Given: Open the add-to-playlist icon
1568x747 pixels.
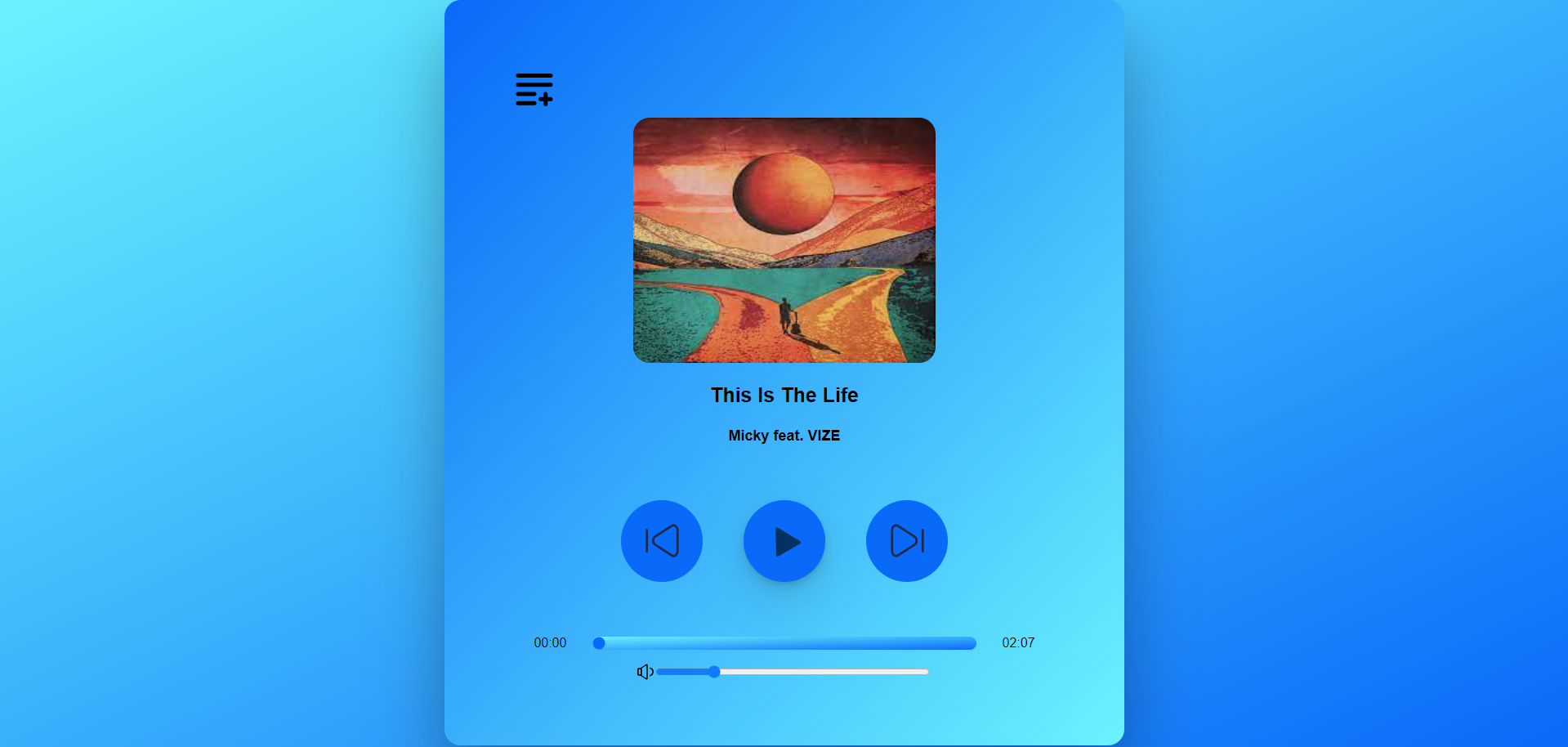Looking at the screenshot, I should click(534, 89).
